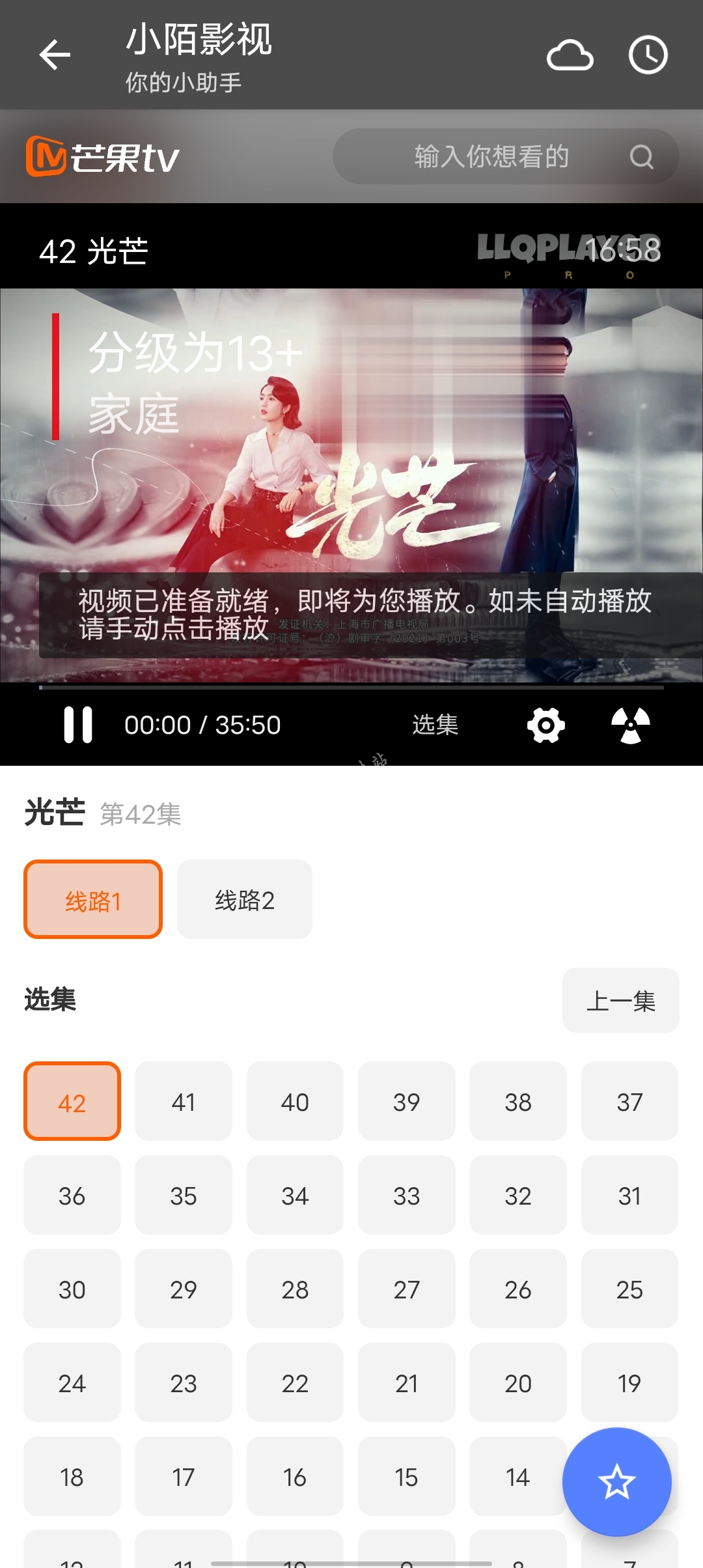Open 选集 in the player controls
703x1568 pixels.
tap(435, 725)
